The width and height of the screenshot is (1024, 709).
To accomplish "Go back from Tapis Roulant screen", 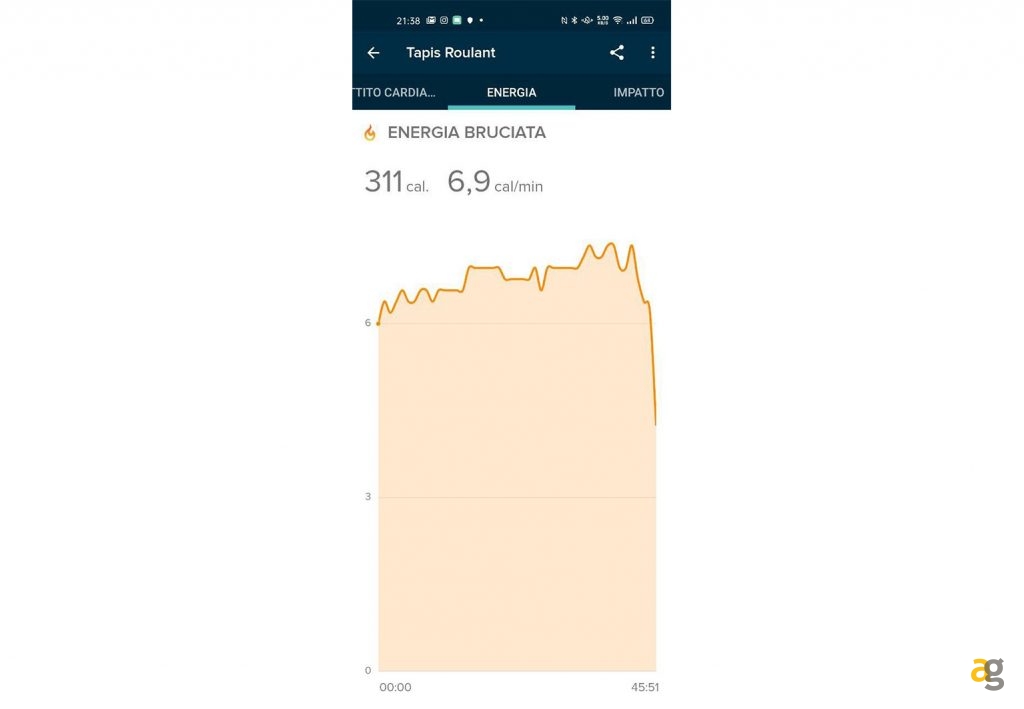I will coord(373,53).
